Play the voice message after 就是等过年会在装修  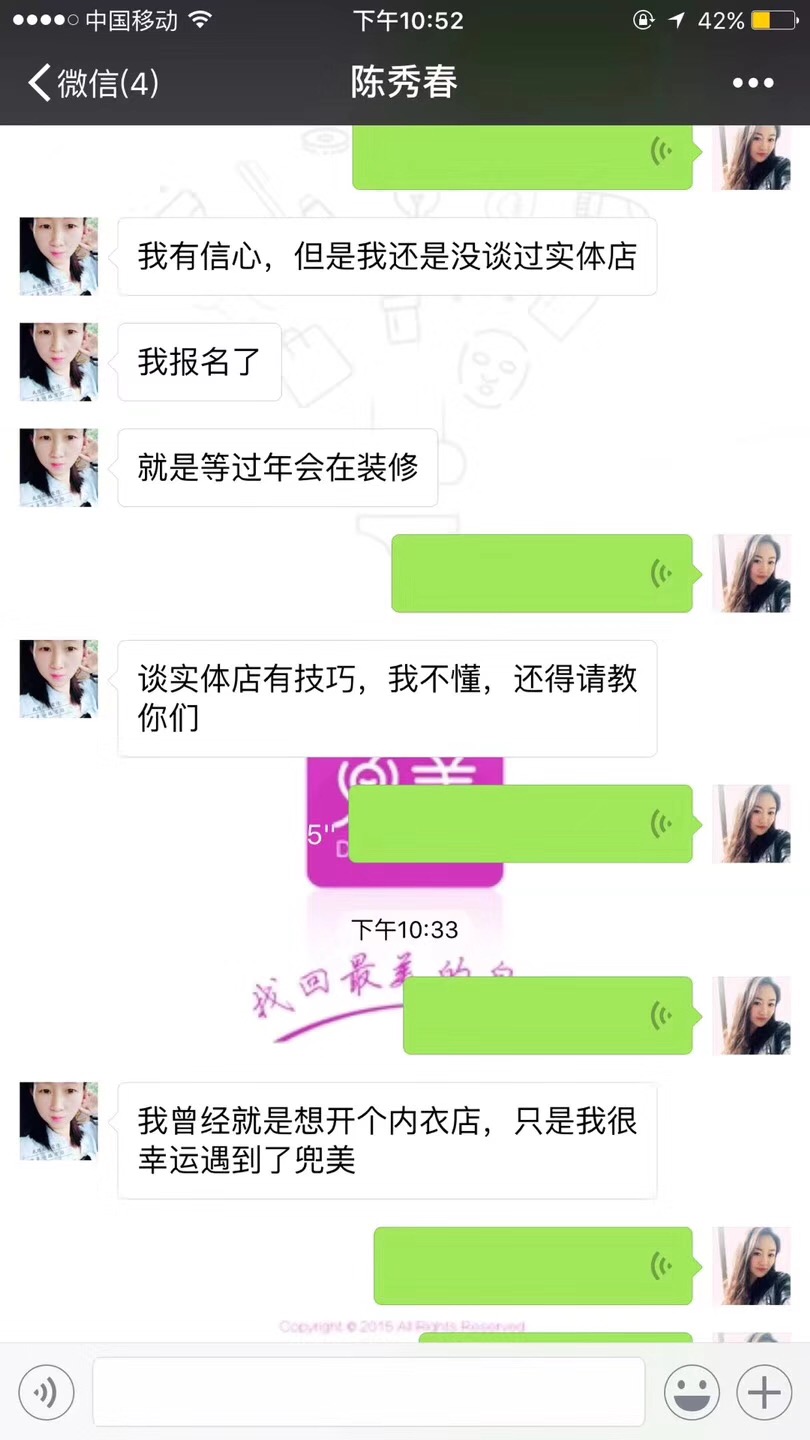pos(541,573)
